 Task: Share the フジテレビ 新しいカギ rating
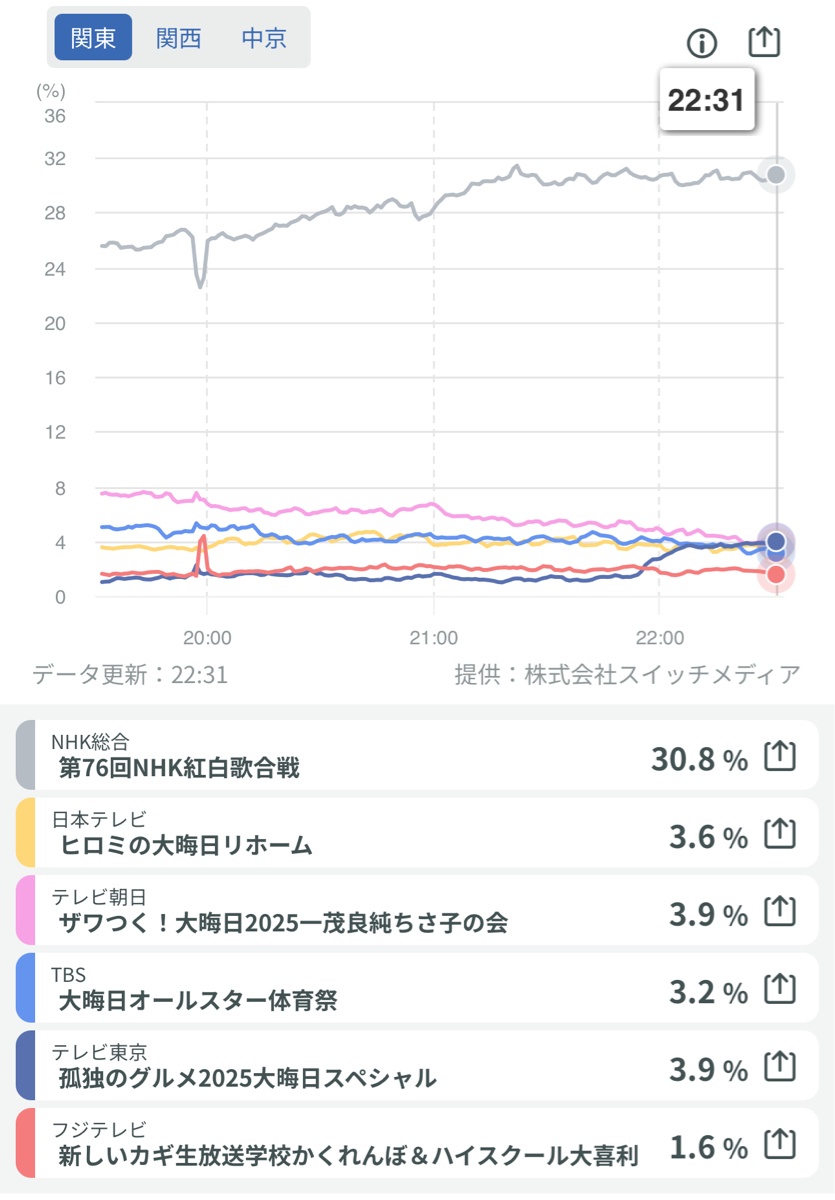[780, 1144]
